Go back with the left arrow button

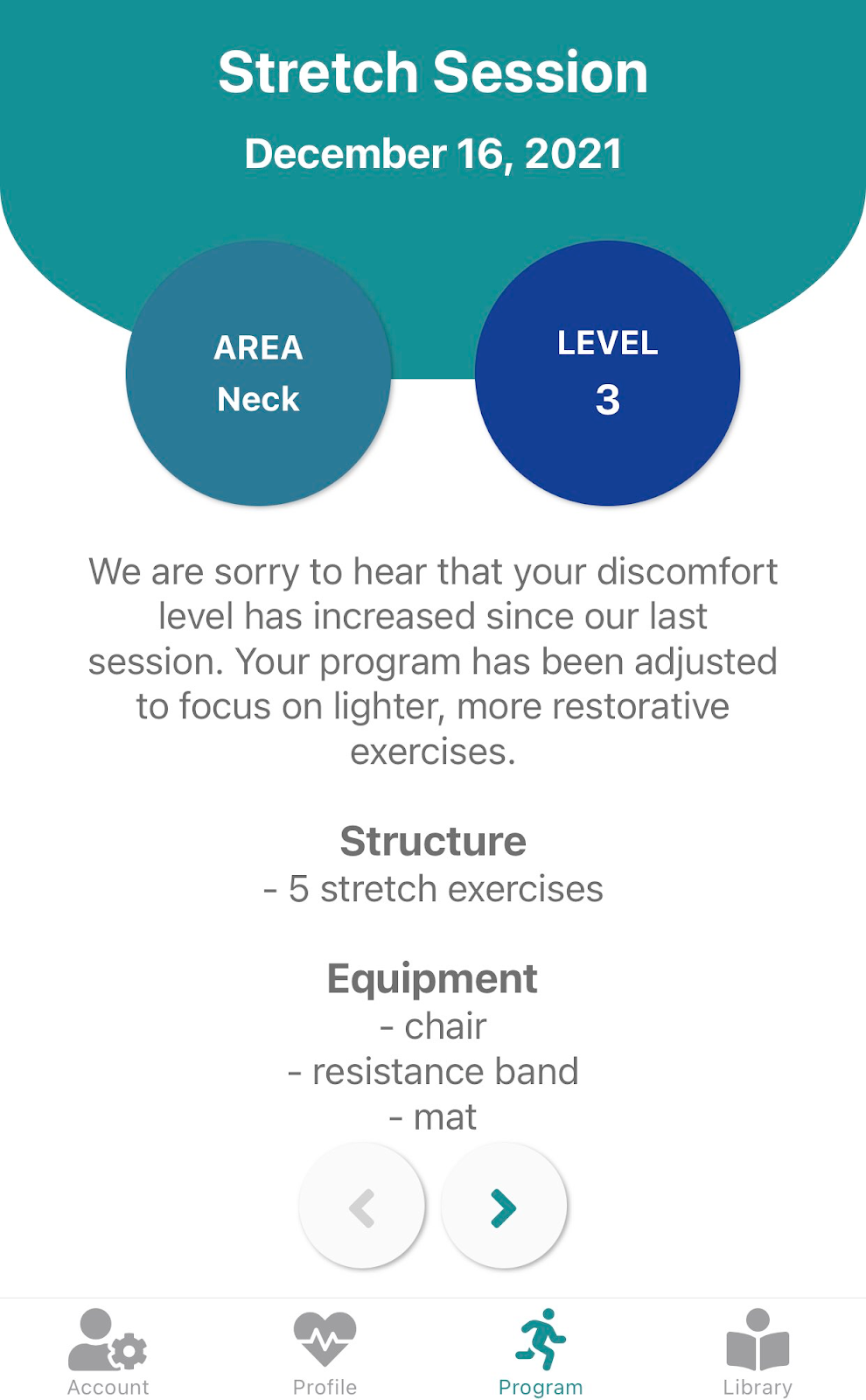click(x=362, y=1207)
